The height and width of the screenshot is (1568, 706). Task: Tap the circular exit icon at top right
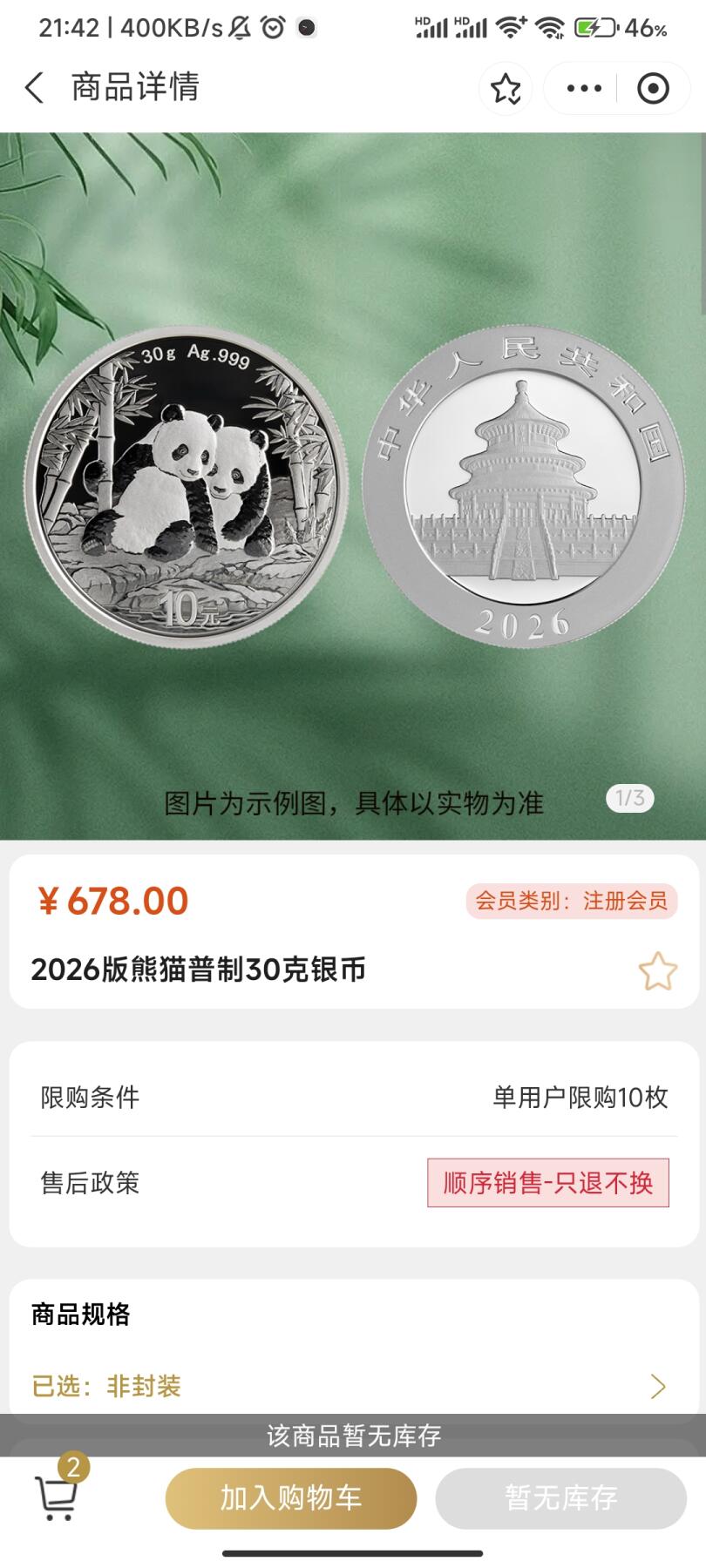(x=655, y=87)
